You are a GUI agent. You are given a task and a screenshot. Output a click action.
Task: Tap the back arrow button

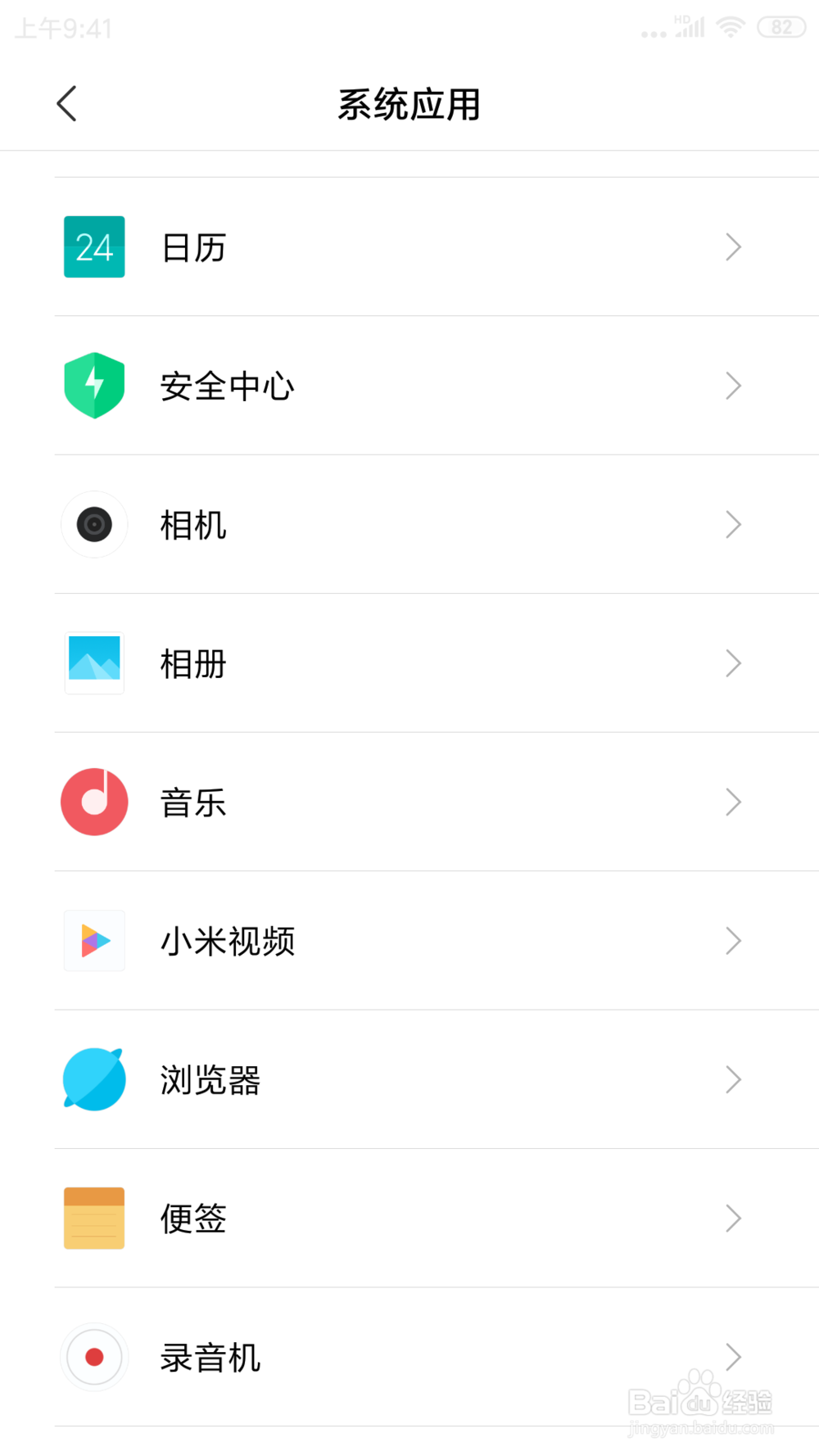tap(66, 103)
